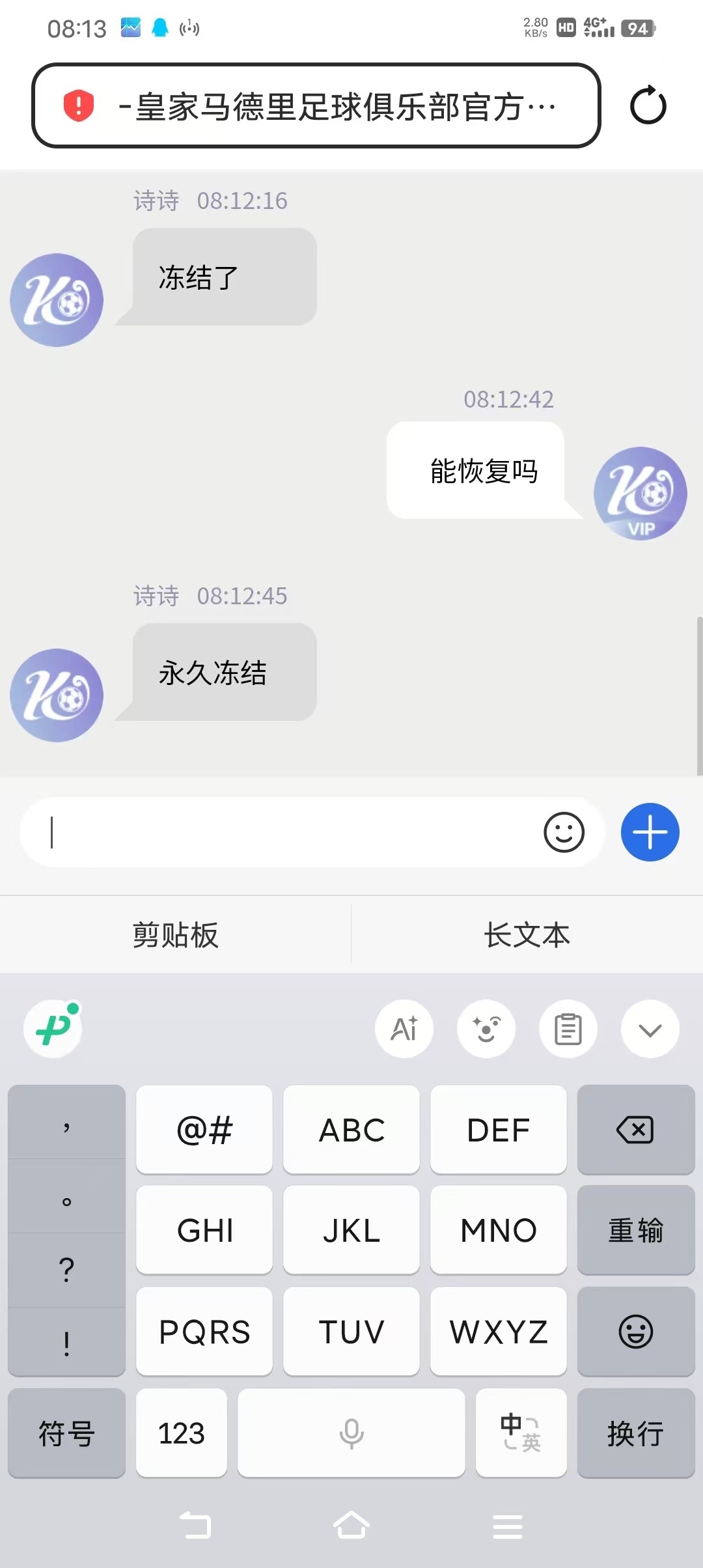Open the keyboard clipboard icon
Viewport: 703px width, 1568px height.
568,1029
